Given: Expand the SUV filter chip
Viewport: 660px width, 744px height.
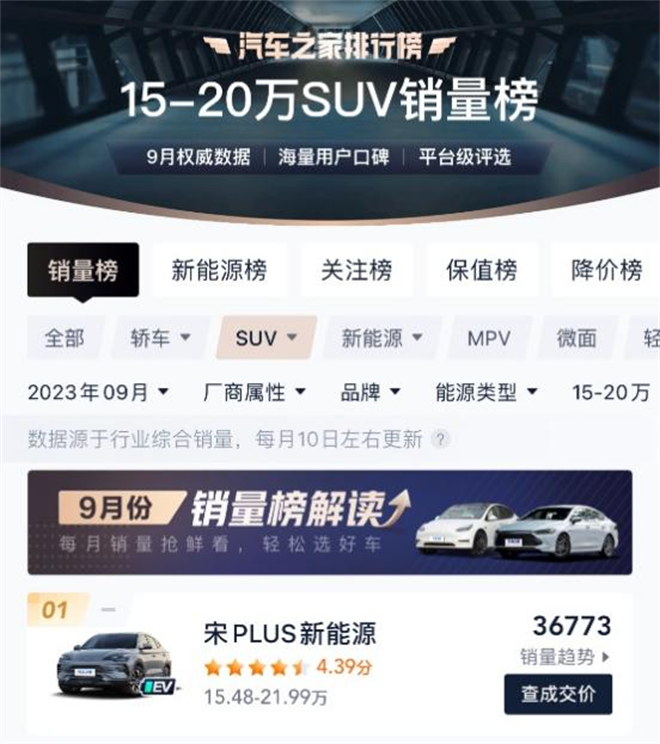Looking at the screenshot, I should [x=266, y=338].
